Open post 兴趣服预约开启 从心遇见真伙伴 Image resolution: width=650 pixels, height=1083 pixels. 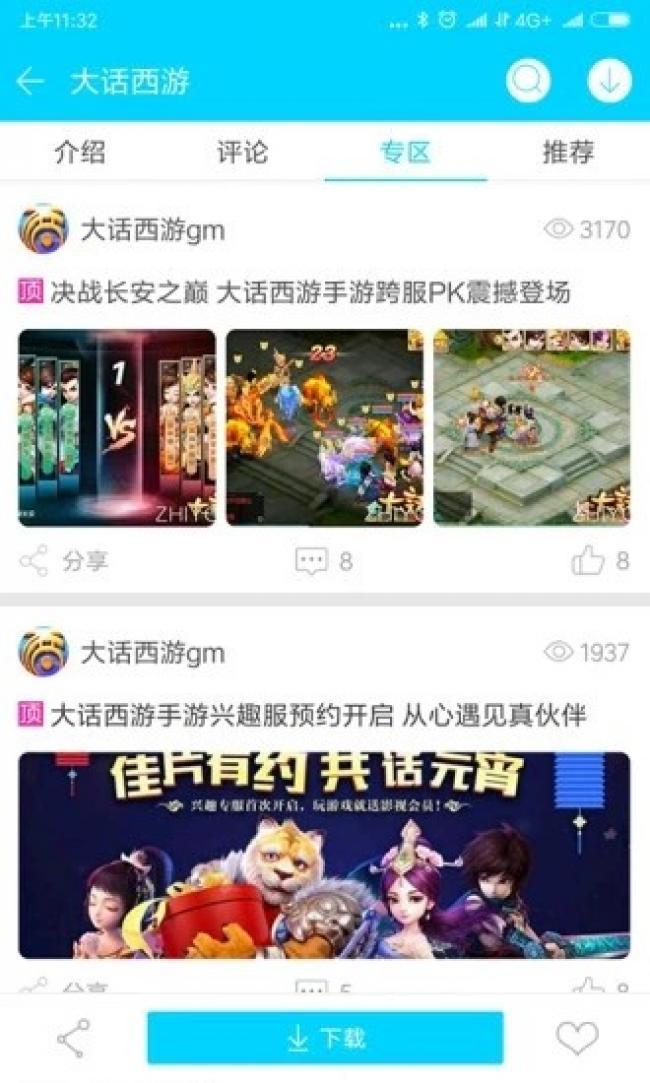(318, 714)
